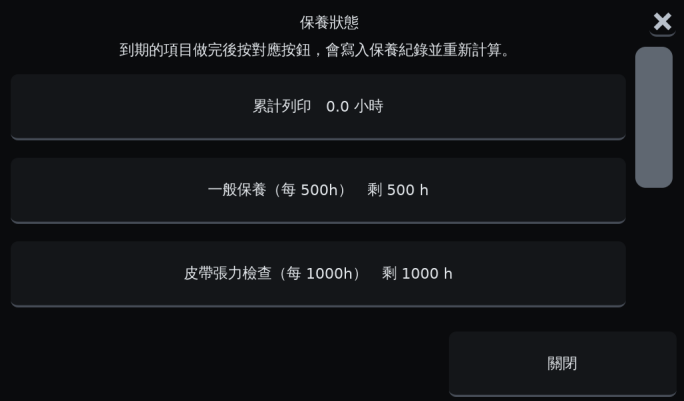Viewport: 684px width, 401px height.
Task: Select the 皮帶張力檢查 (每 1000h) item
Action: pos(318,274)
